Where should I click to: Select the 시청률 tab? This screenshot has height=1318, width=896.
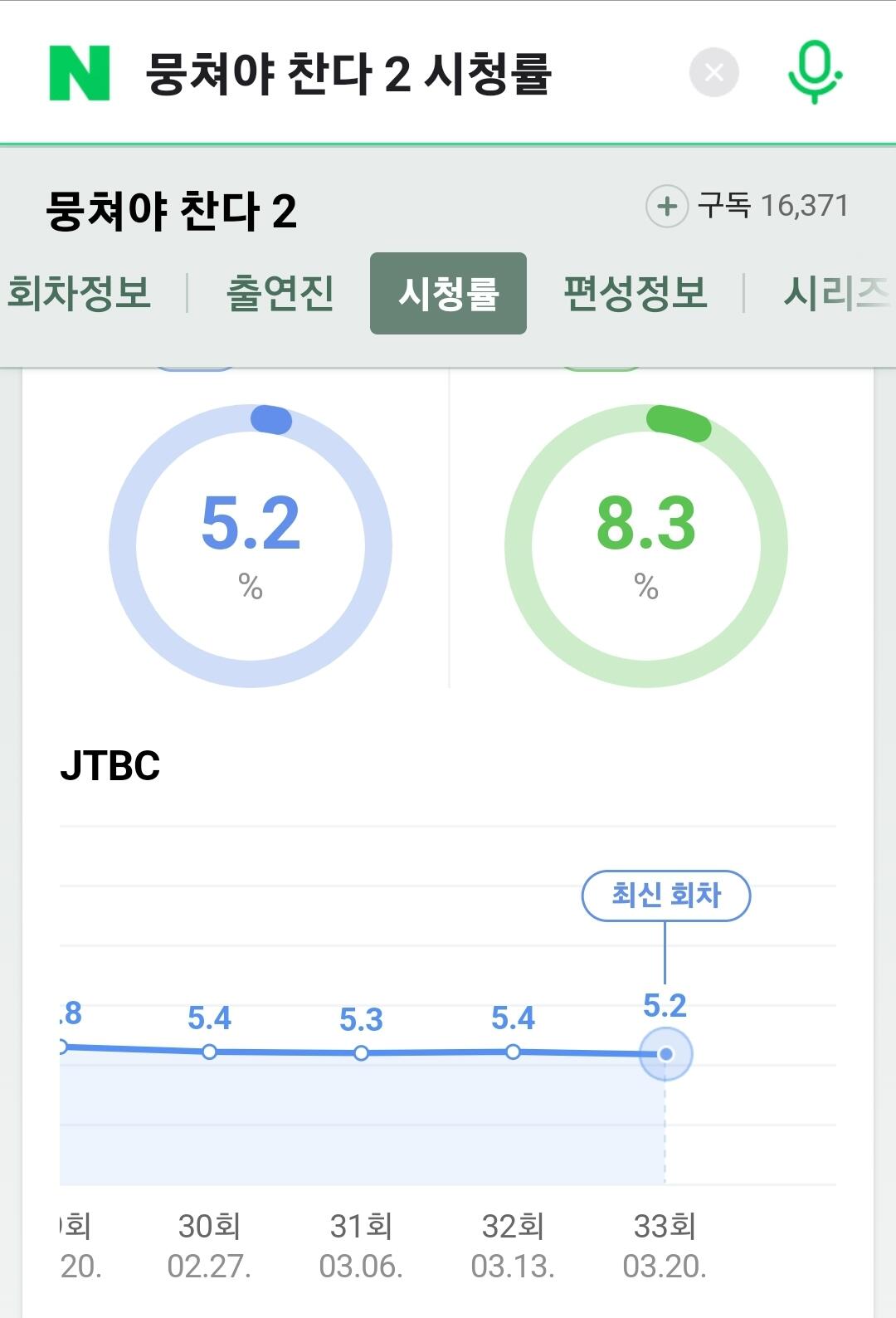(448, 293)
